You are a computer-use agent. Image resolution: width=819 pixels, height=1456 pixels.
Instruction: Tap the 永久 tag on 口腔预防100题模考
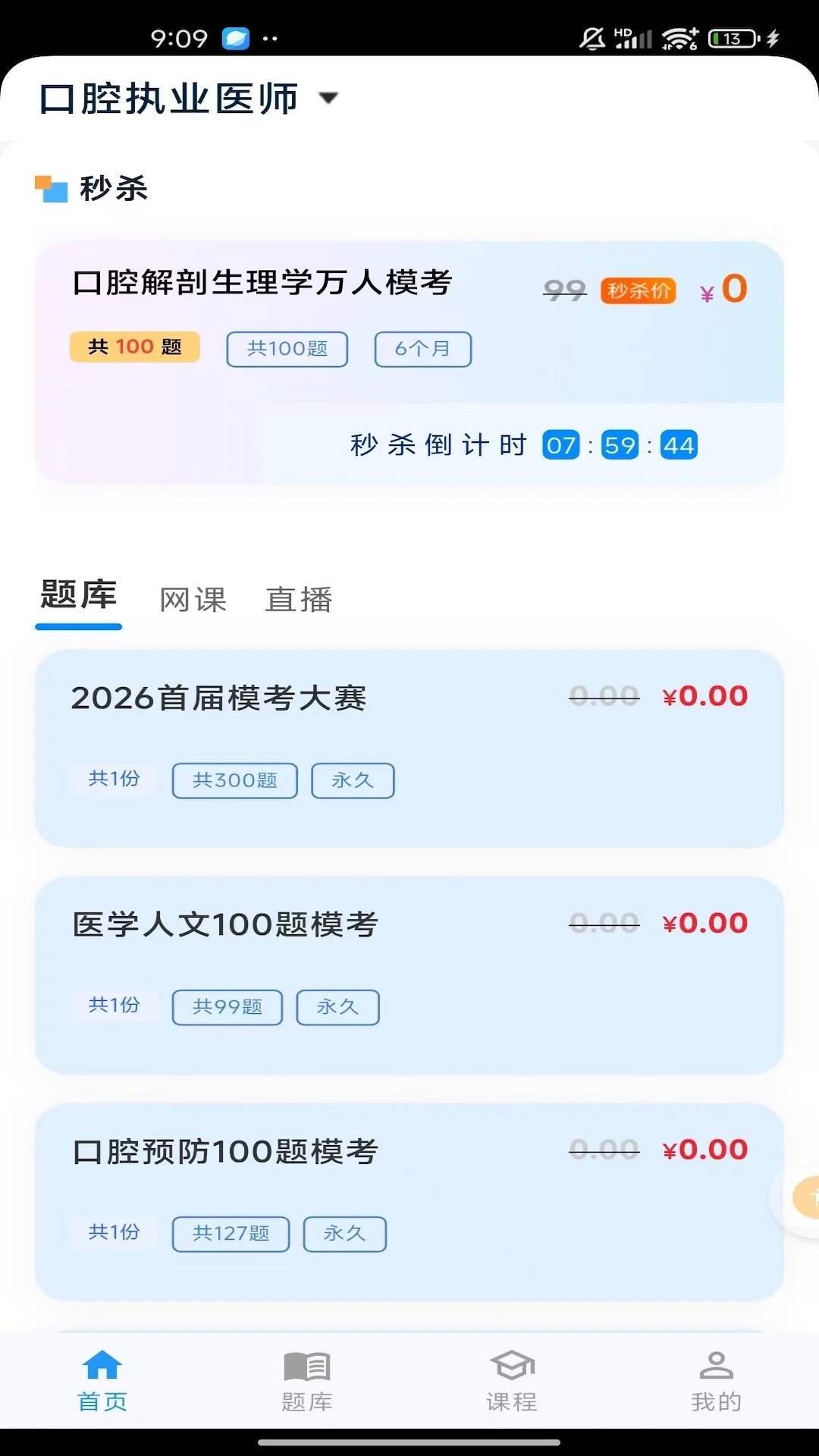(345, 1234)
